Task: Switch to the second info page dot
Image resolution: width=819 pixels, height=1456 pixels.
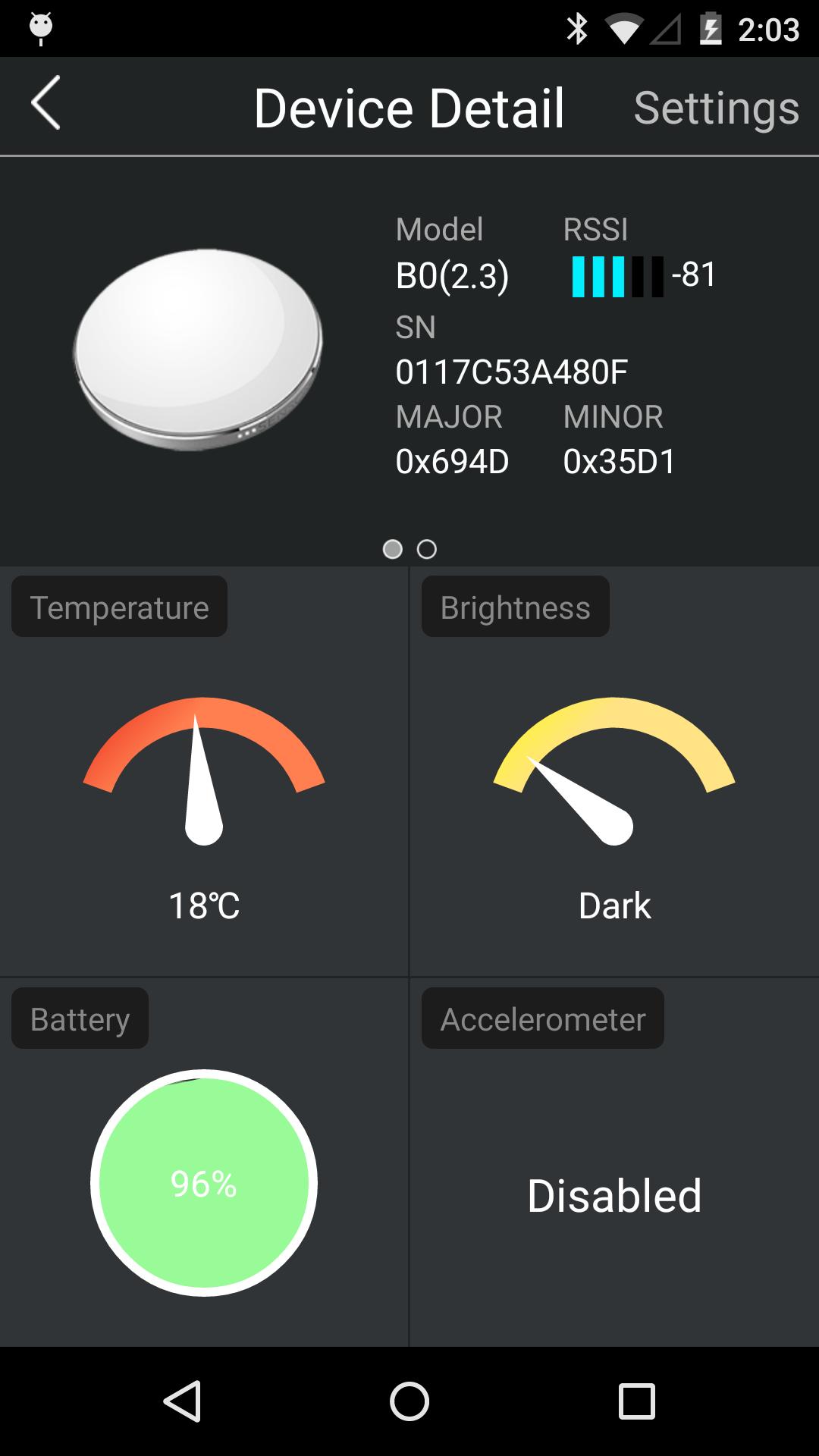Action: point(427,549)
